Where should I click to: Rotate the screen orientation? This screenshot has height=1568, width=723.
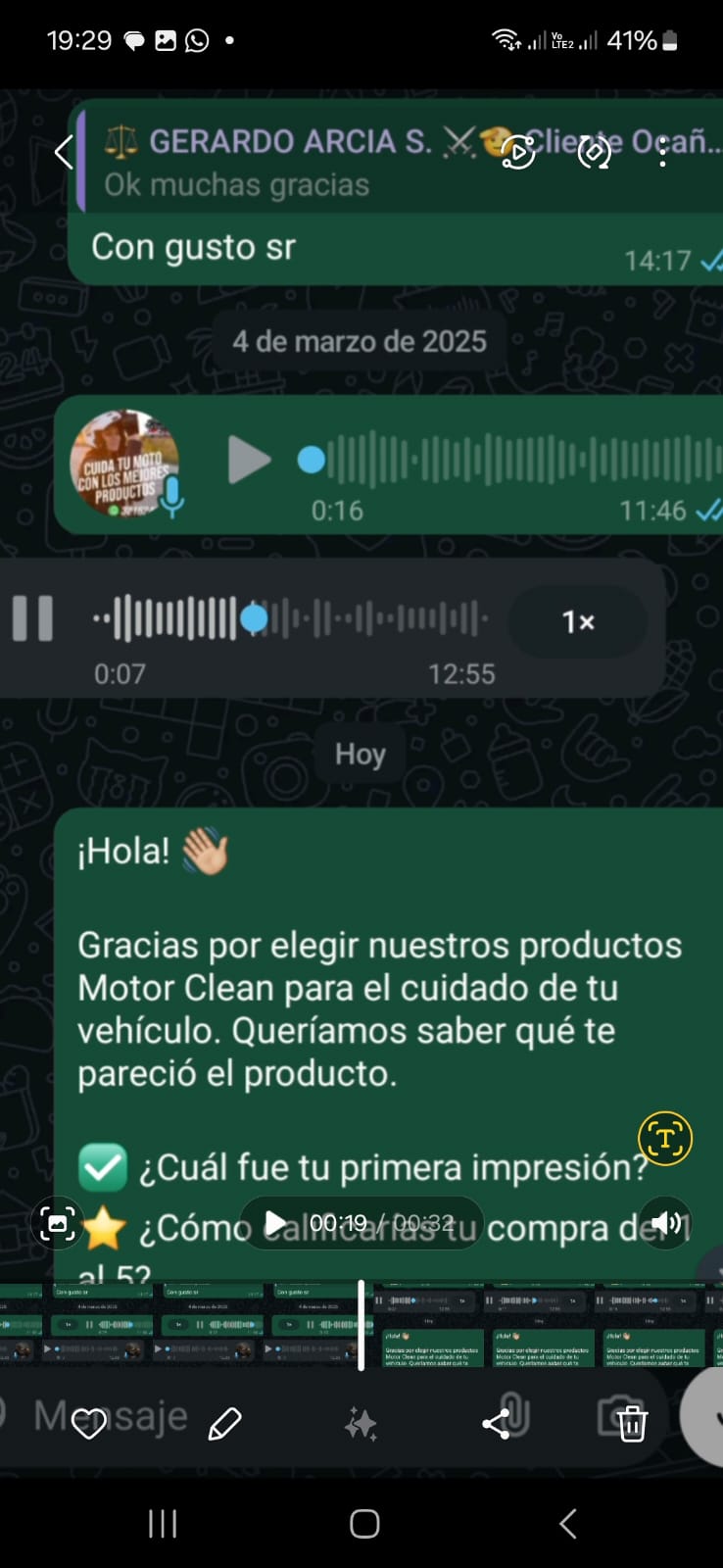coord(594,152)
